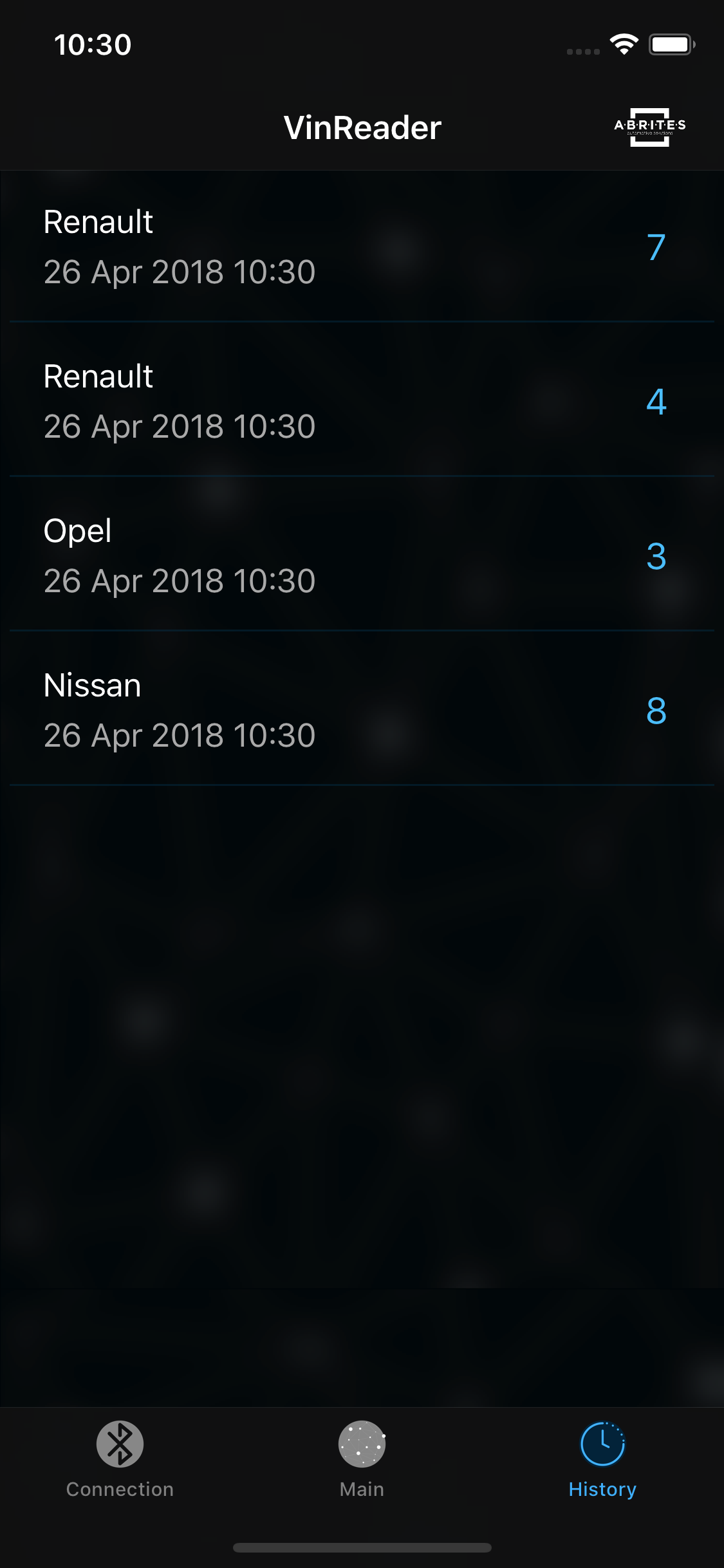Image resolution: width=724 pixels, height=1568 pixels.
Task: Open the Renault history entry numbered 7
Action: tap(362, 247)
